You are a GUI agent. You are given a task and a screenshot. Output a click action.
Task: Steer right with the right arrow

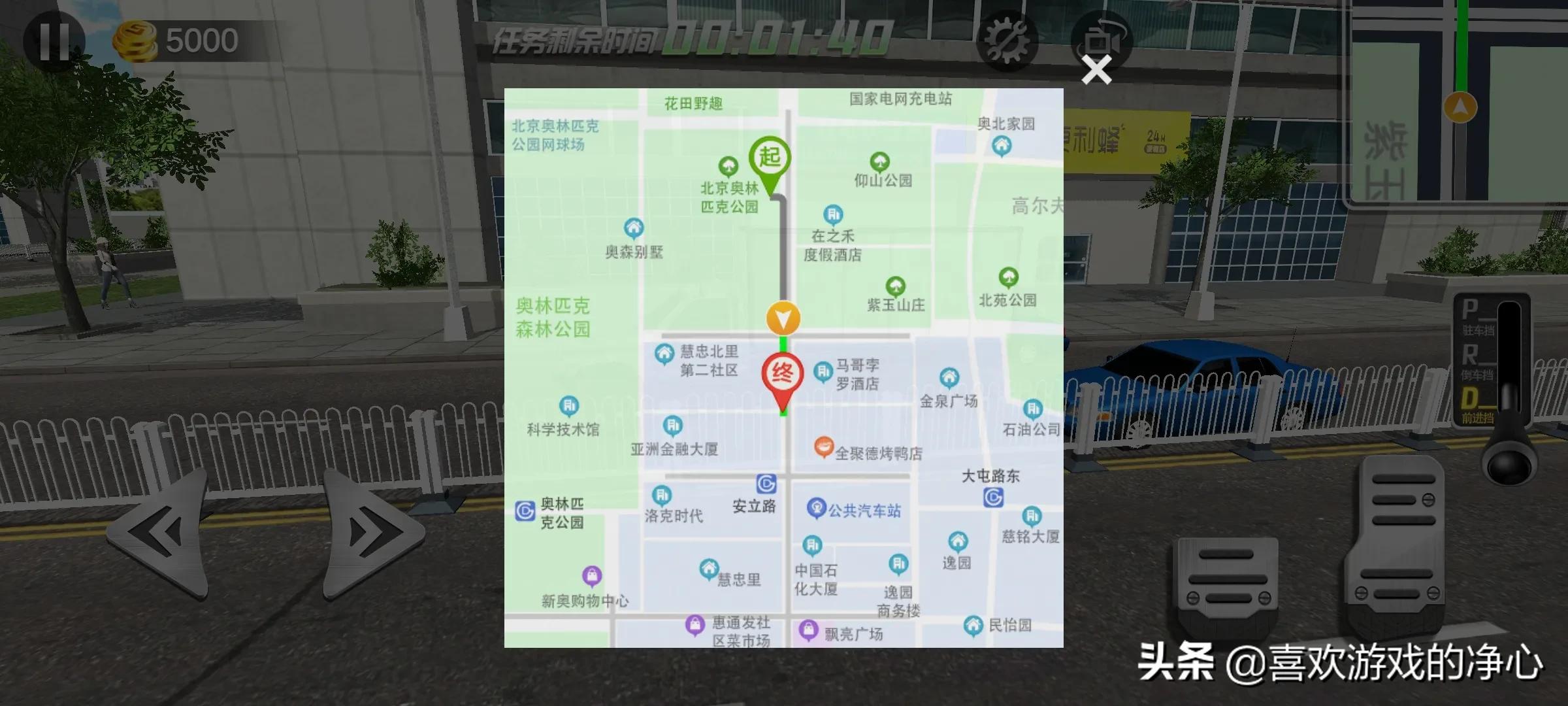point(370,531)
